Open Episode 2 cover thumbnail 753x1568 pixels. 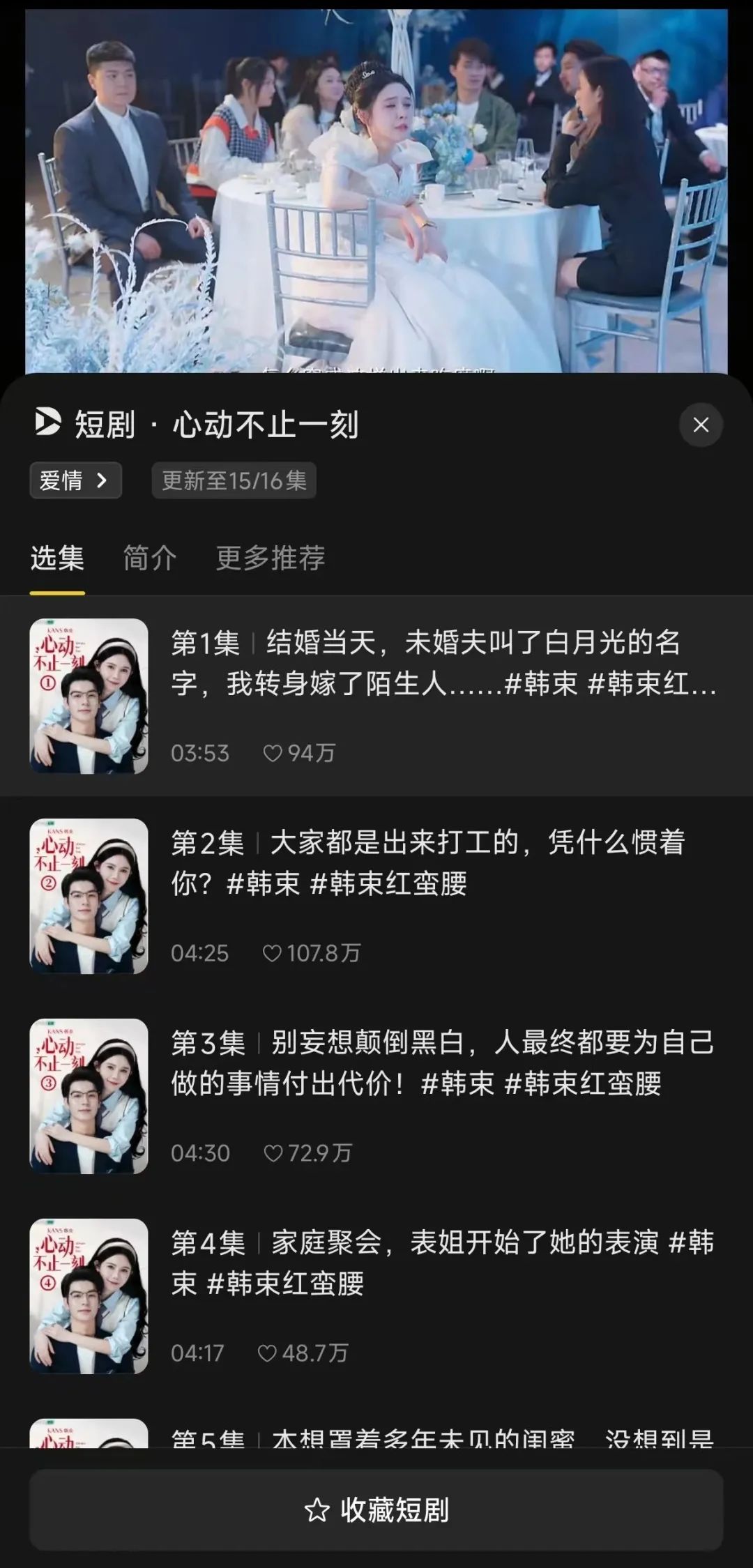(x=89, y=896)
